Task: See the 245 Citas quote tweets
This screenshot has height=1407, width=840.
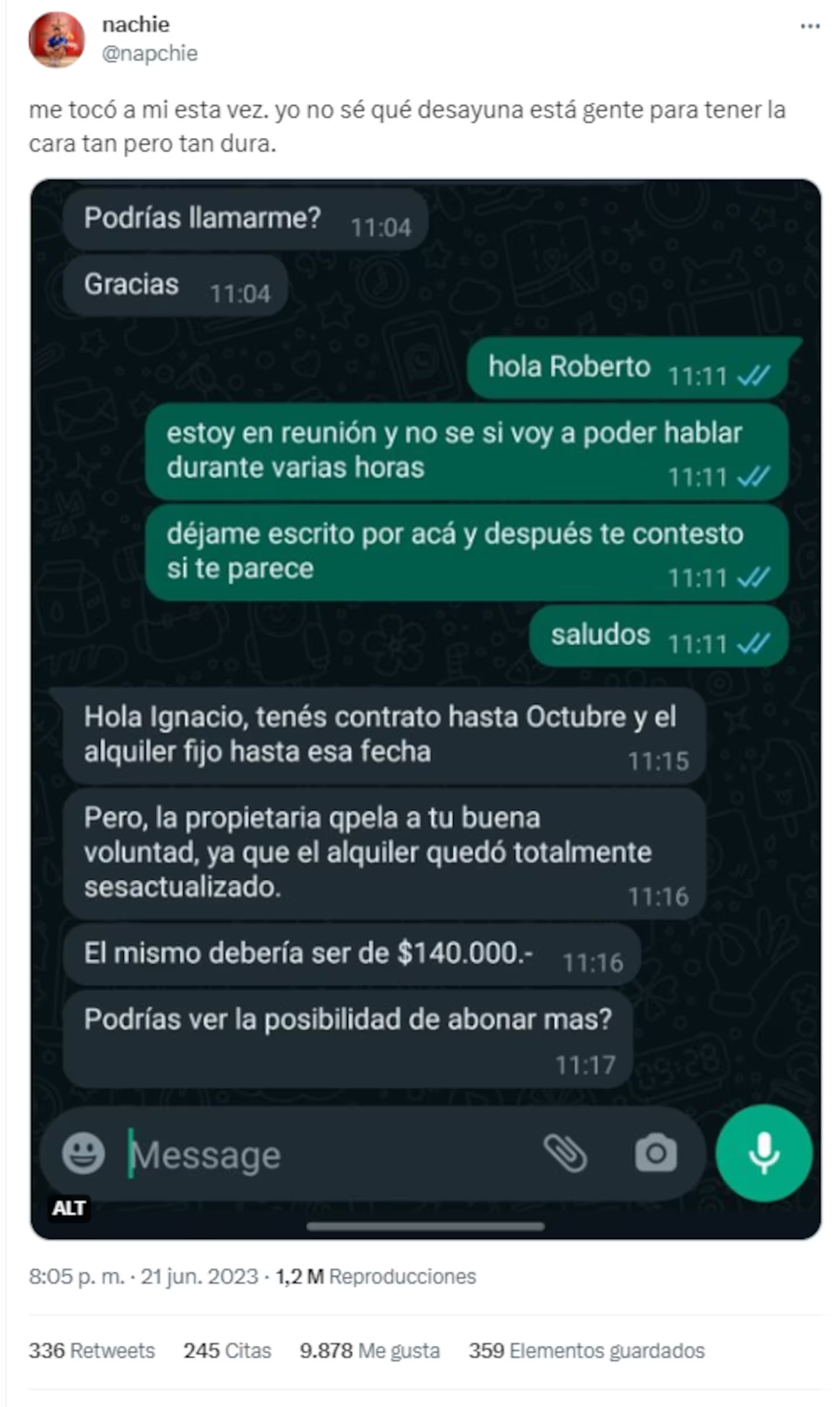Action: pyautogui.click(x=227, y=1350)
